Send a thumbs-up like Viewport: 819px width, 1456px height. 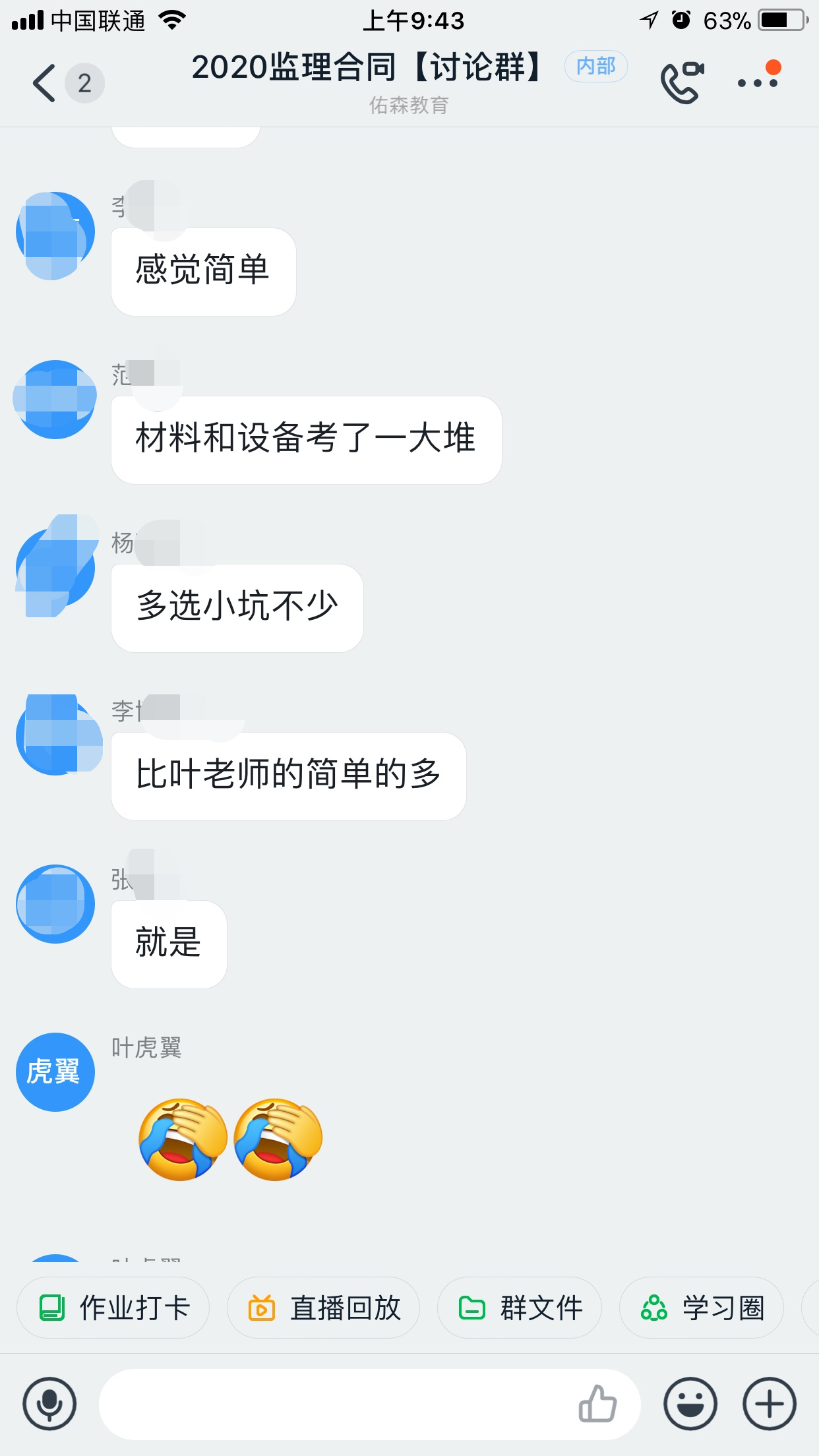coord(597,1403)
